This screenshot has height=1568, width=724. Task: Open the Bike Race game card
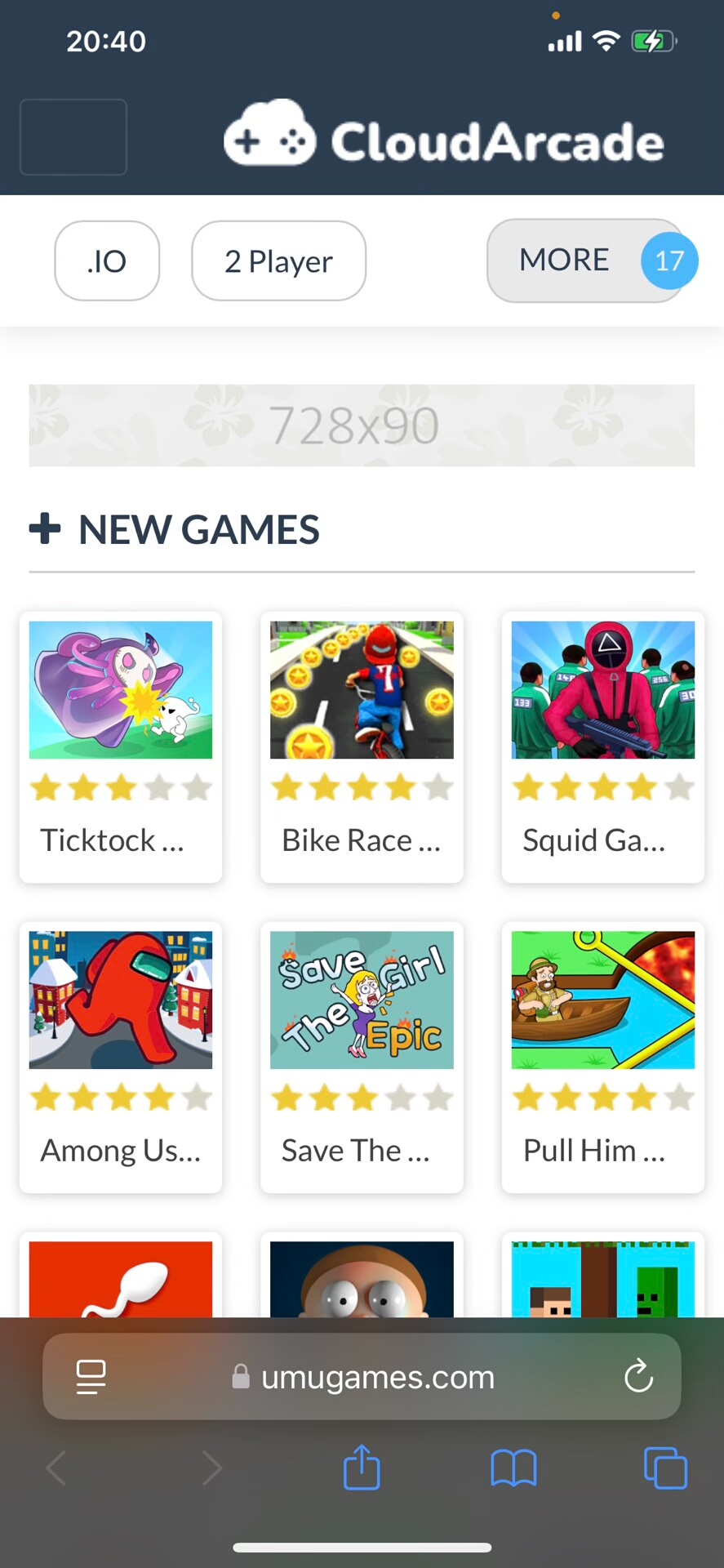(362, 746)
